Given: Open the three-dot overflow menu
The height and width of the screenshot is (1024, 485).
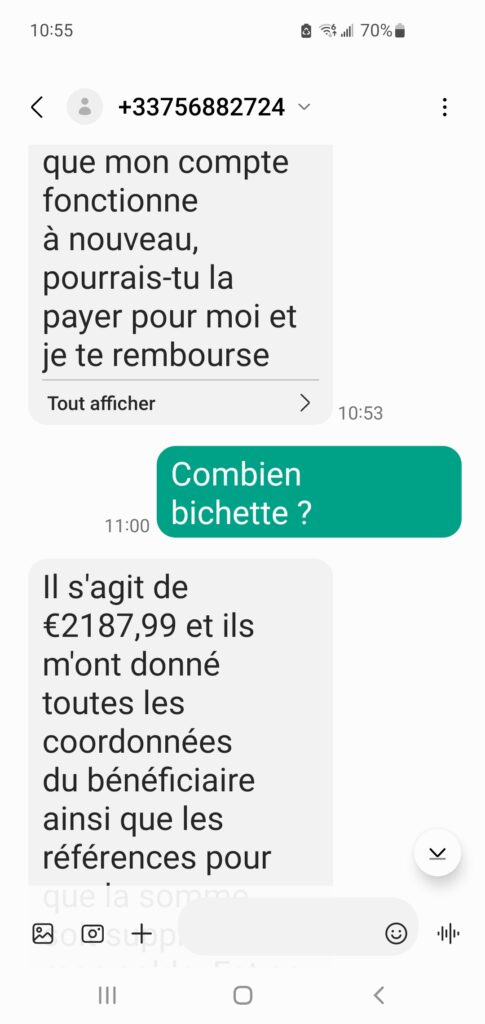Looking at the screenshot, I should [445, 107].
